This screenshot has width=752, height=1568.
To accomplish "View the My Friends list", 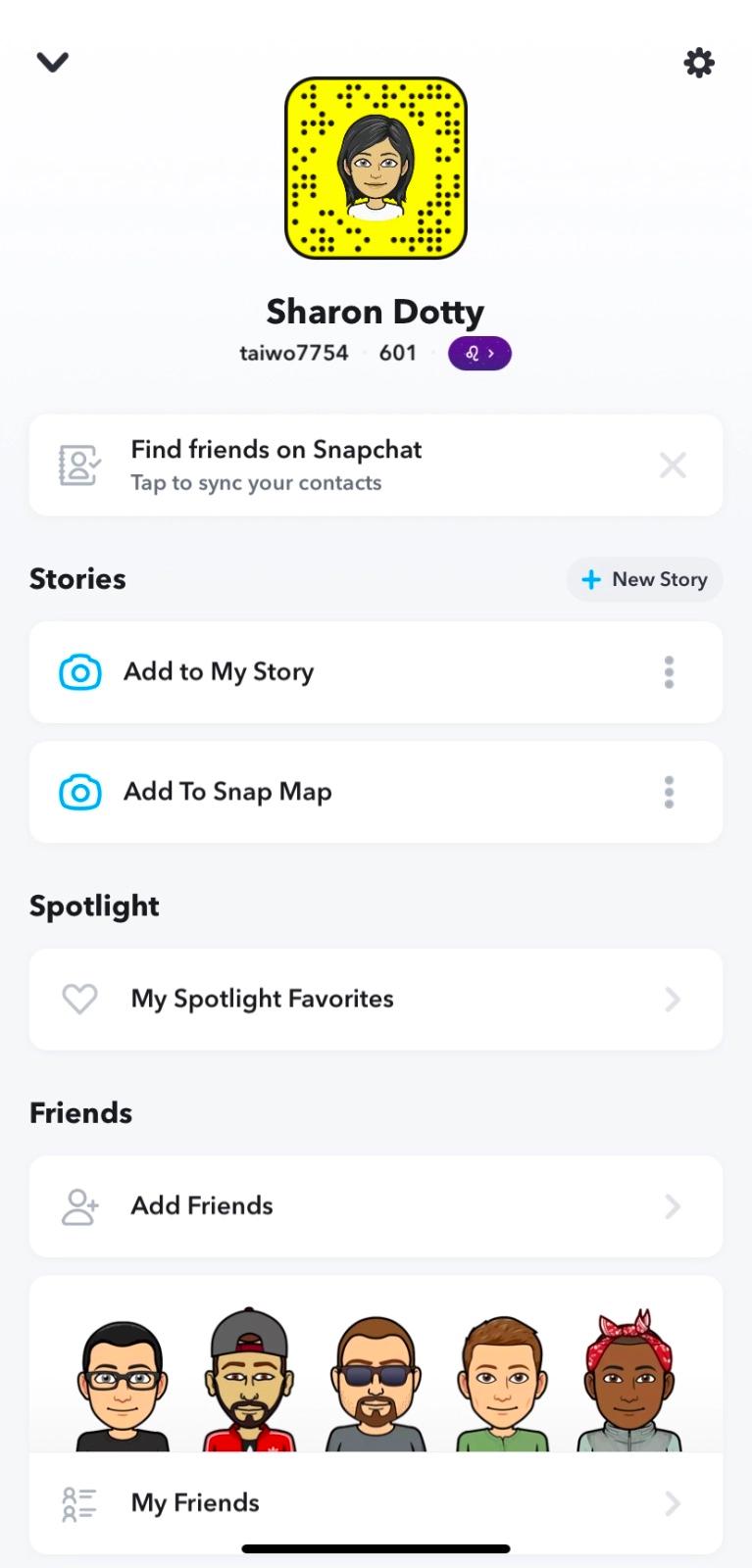I will [x=376, y=1503].
